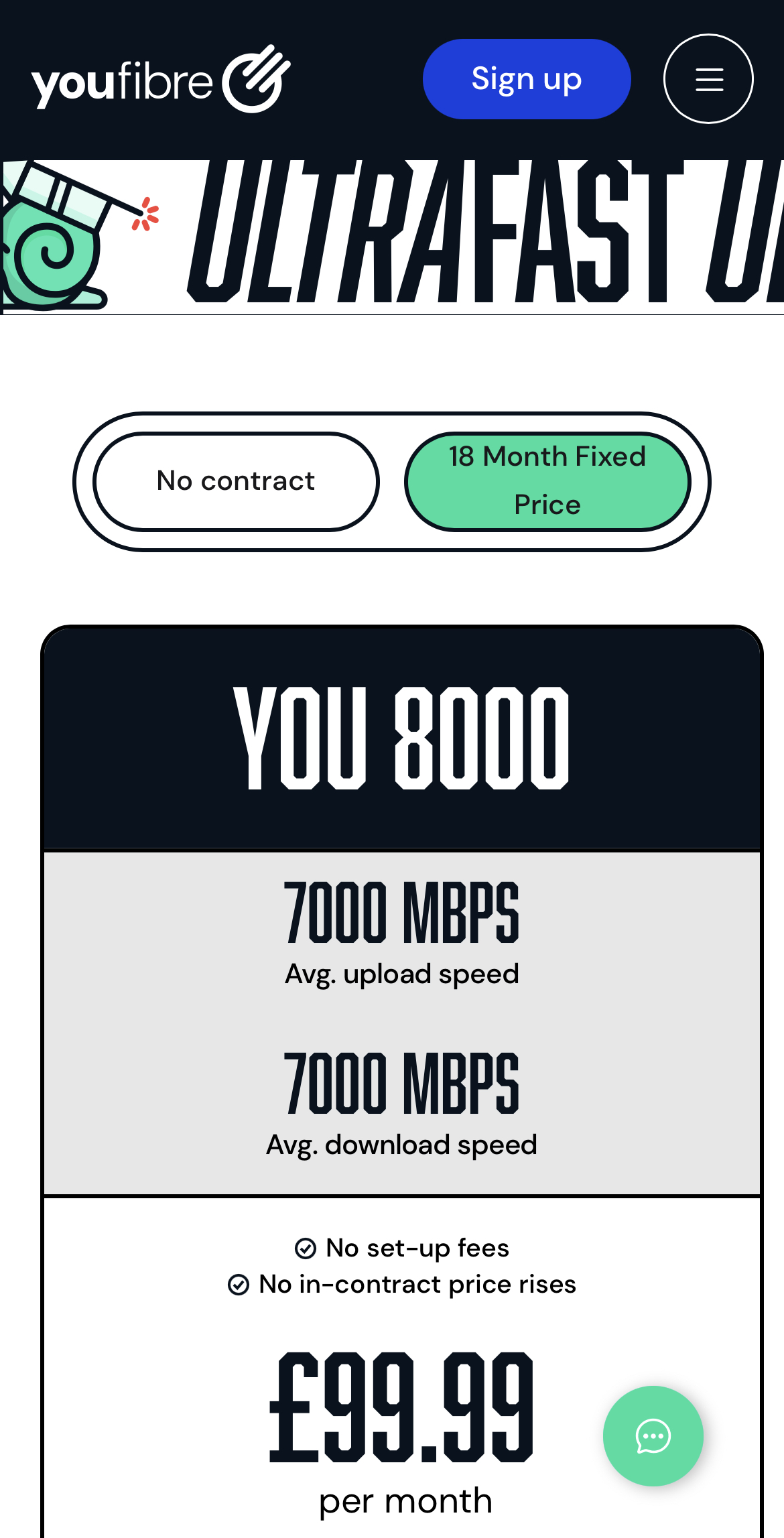Open the live chat bubble
This screenshot has height=1538, width=784.
(x=653, y=1436)
